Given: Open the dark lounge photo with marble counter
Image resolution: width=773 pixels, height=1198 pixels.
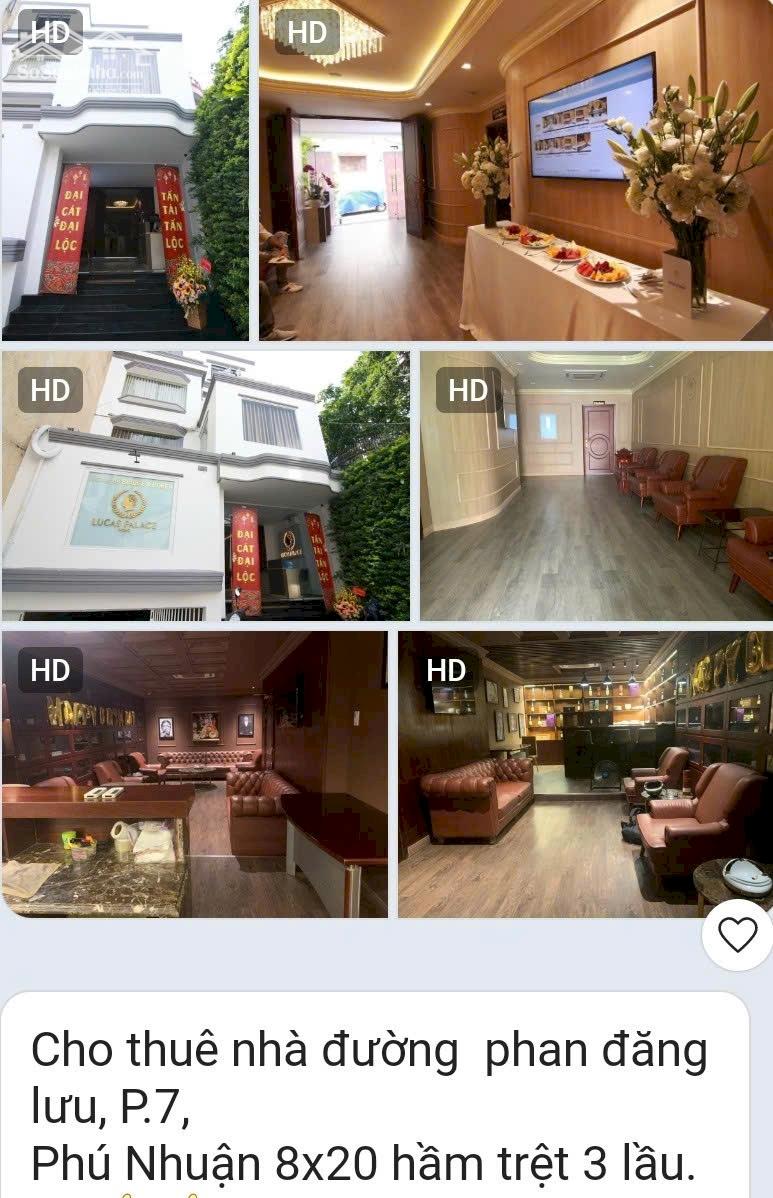Looking at the screenshot, I should (194, 774).
